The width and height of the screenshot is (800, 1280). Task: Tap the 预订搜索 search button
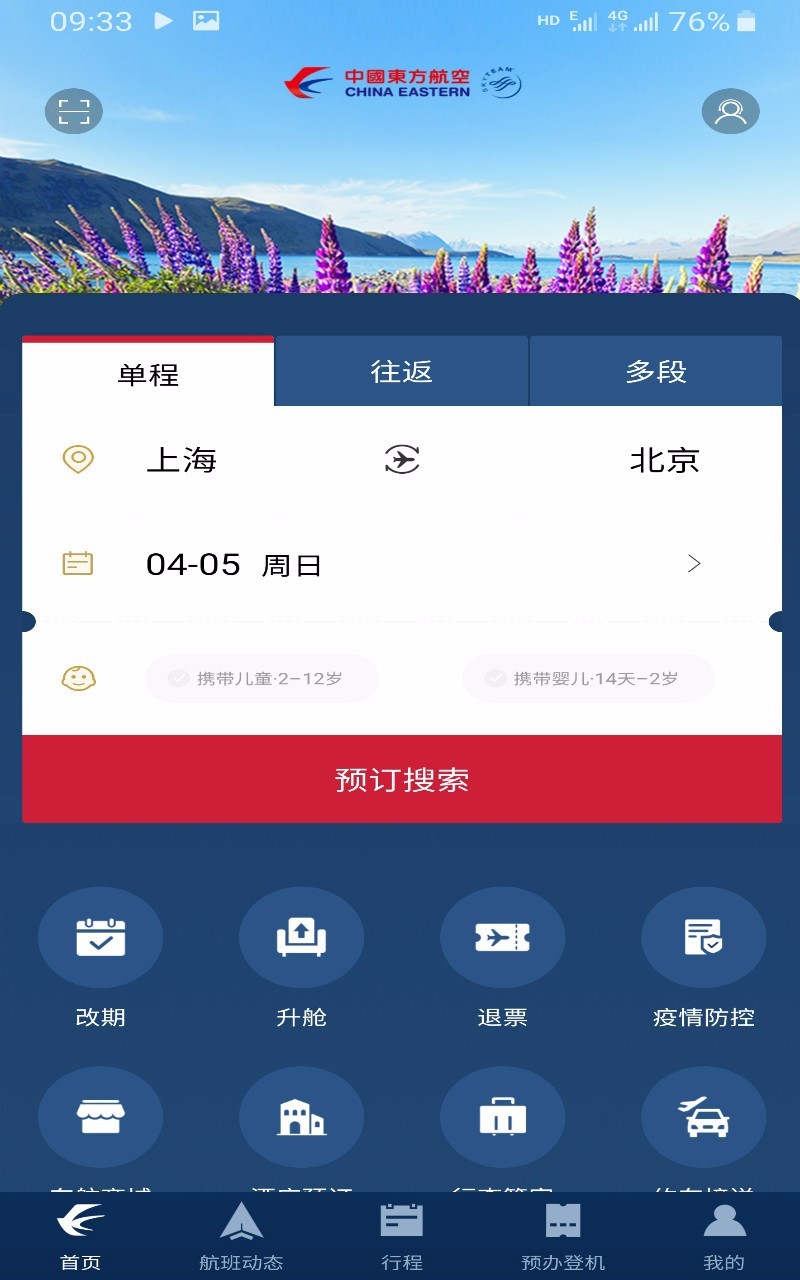coord(401,779)
